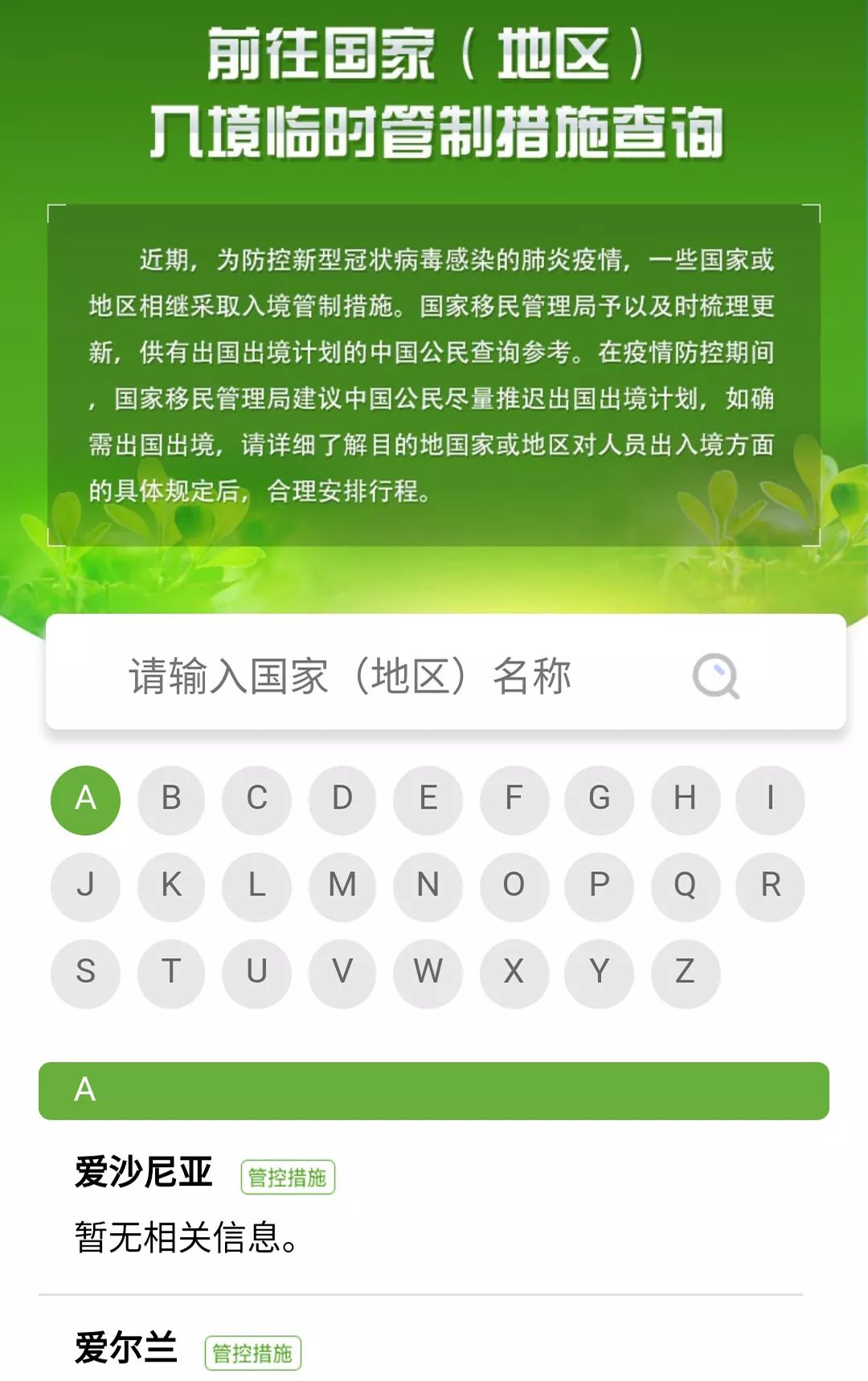Open 管控措施 tag for 爱沙尼亚
The height and width of the screenshot is (1381, 868).
287,1178
